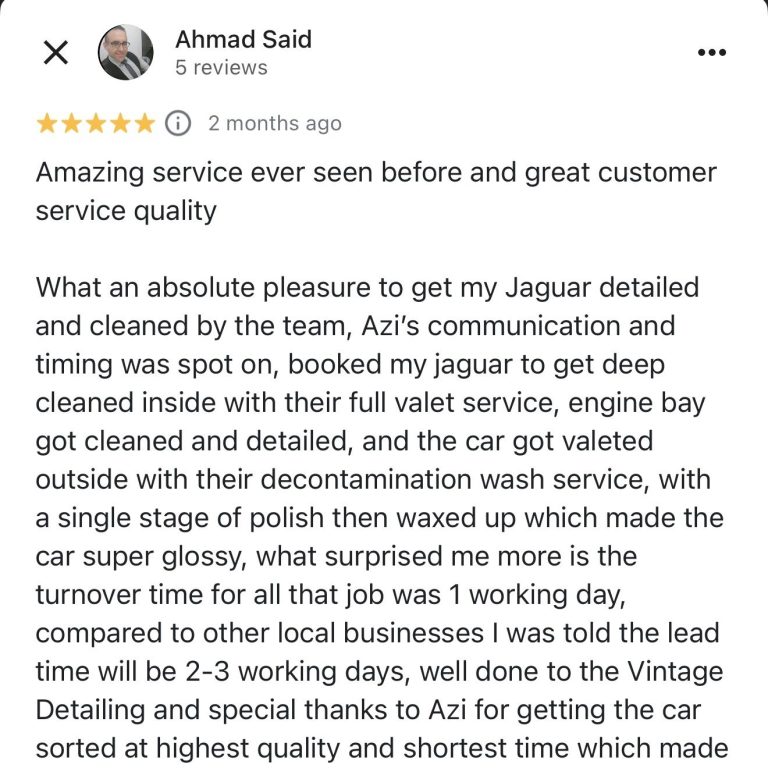Screen dimensions: 768x768
Task: Open Ahmad Said's profile picture
Action: (x=126, y=53)
